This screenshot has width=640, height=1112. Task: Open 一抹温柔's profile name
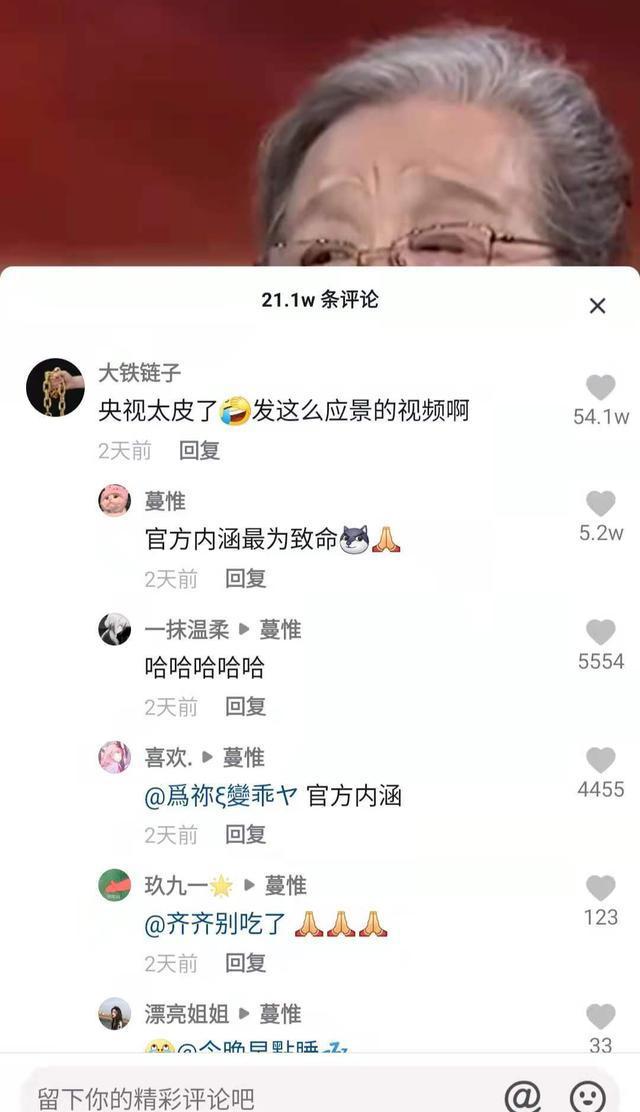187,630
